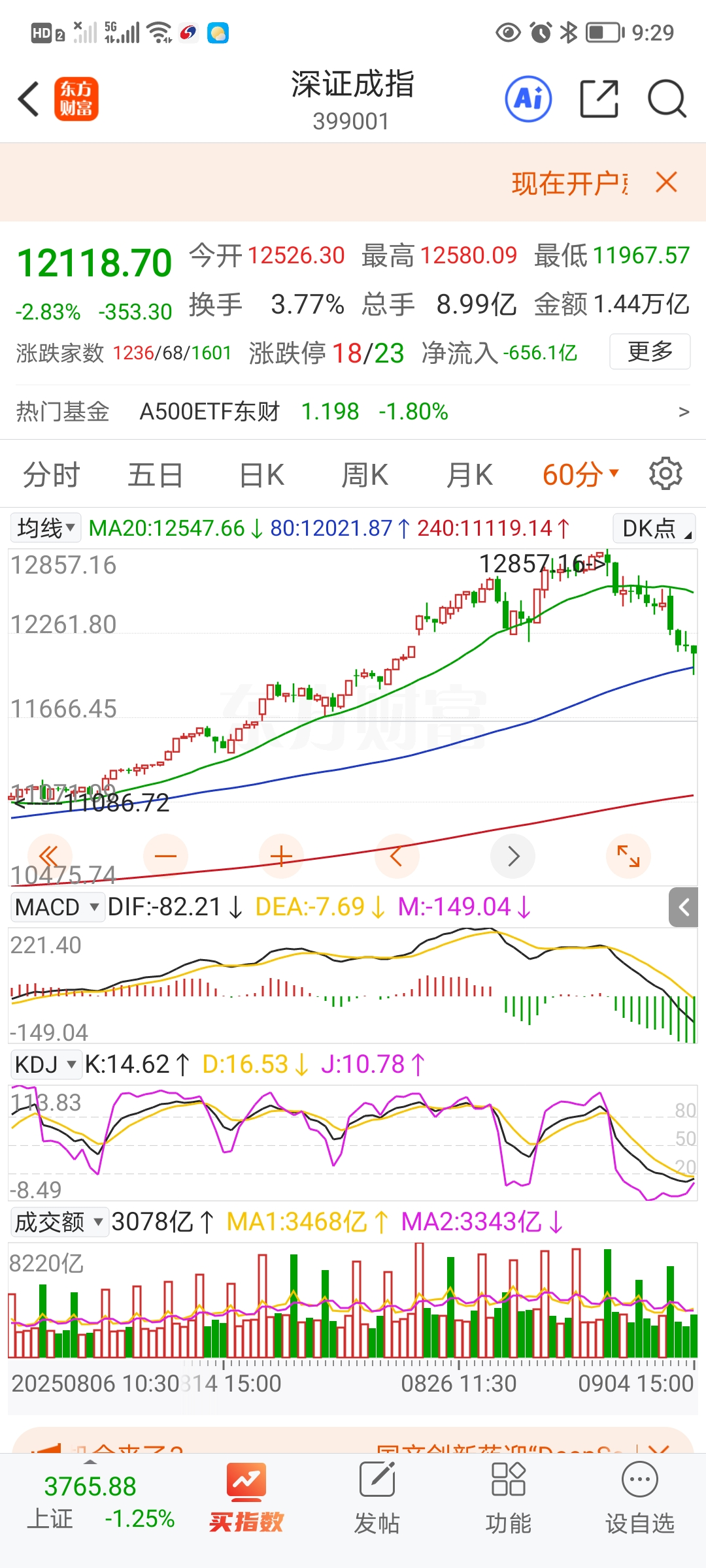
Task: Expand the 均线 indicator dropdown
Action: pos(46,528)
